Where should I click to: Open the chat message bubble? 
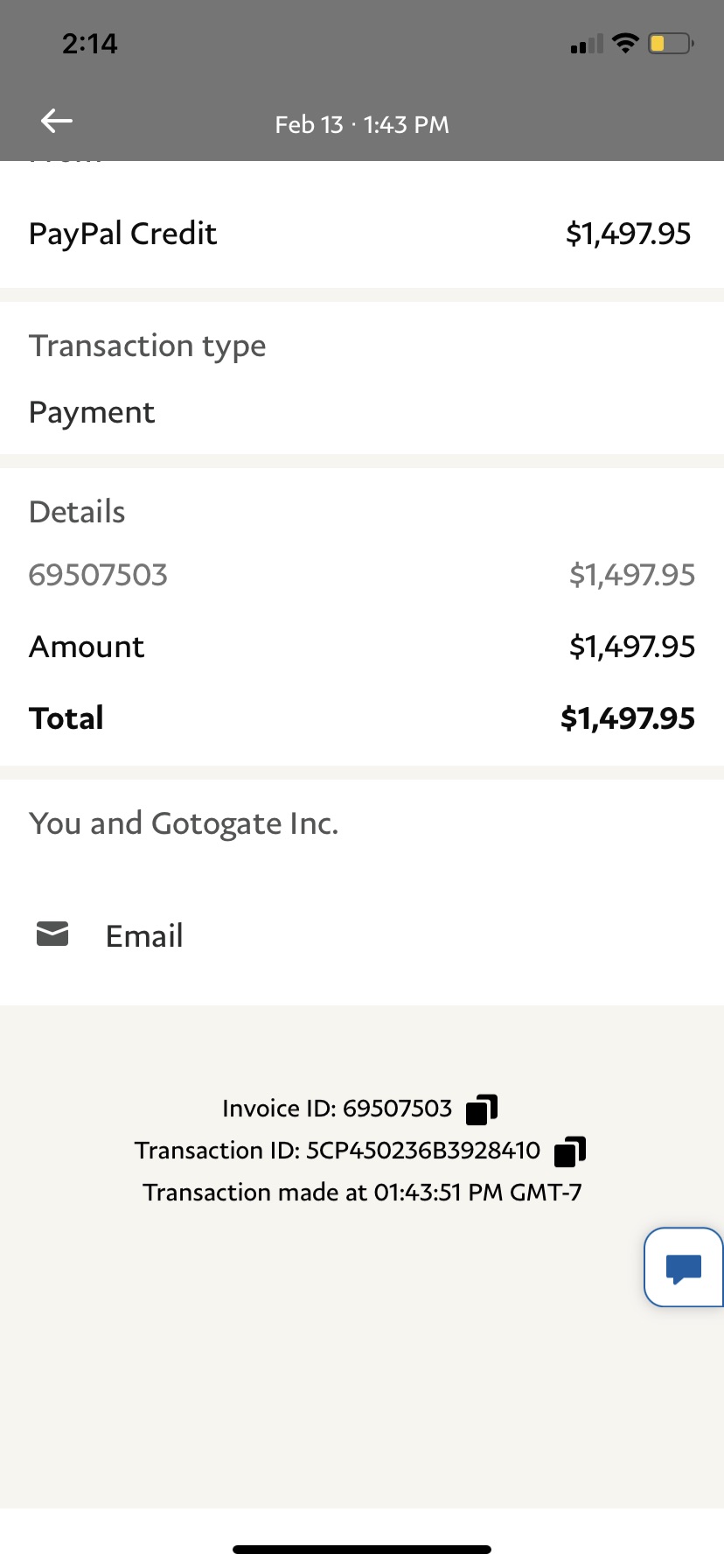(683, 1266)
